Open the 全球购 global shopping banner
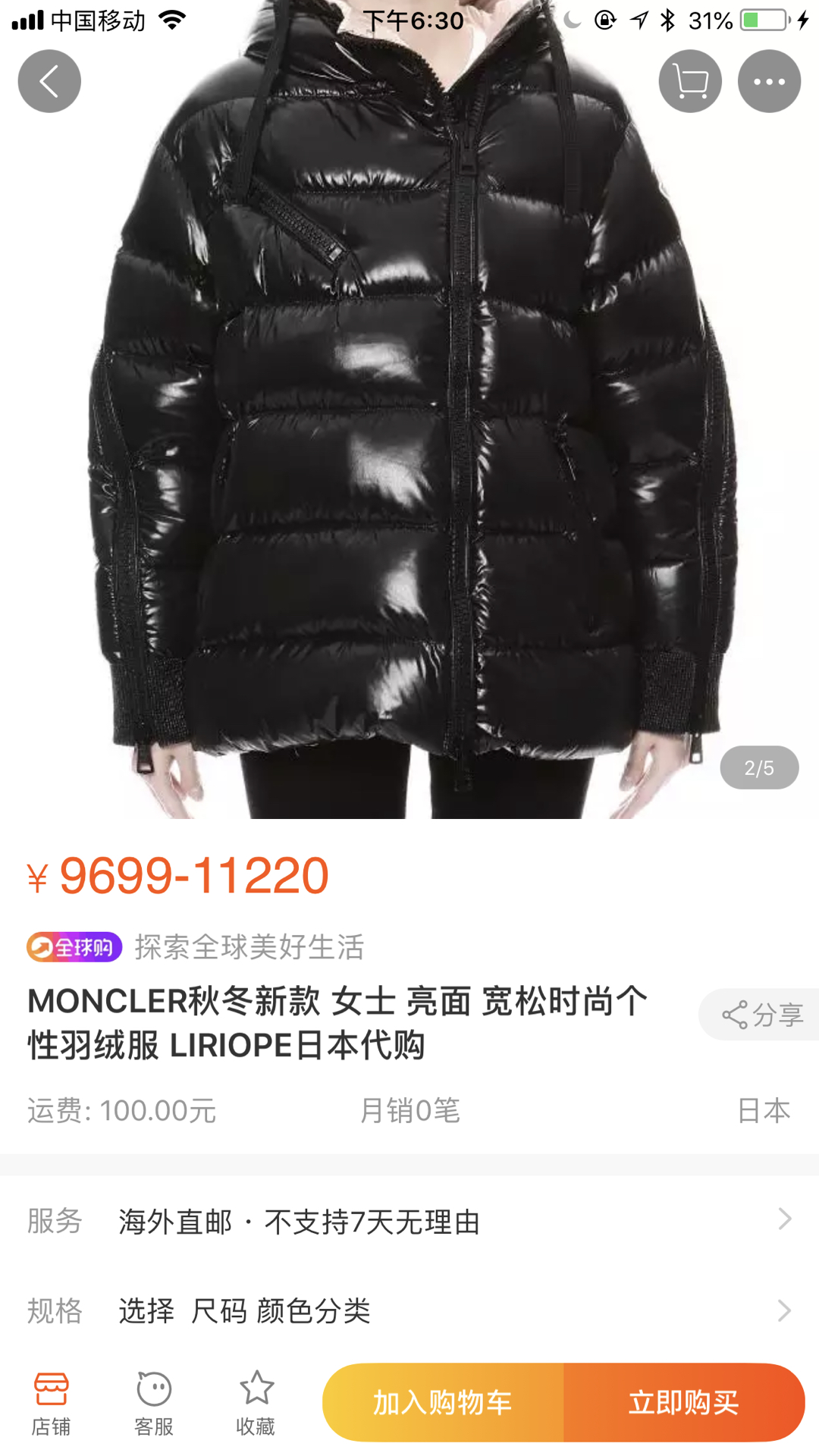Screen dimensions: 819x1456 74,947
